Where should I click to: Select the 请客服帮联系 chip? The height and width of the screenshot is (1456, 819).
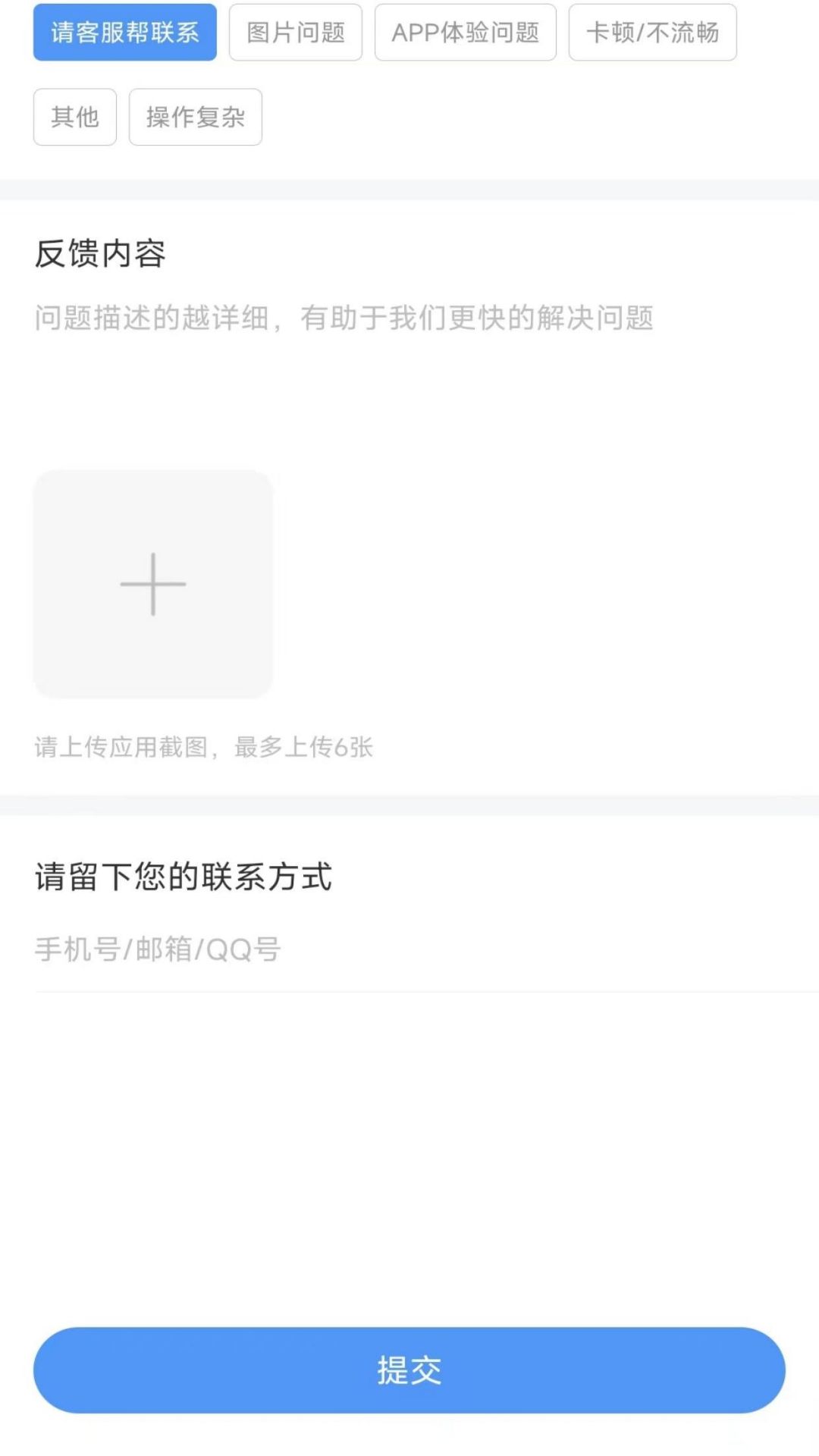[x=125, y=32]
